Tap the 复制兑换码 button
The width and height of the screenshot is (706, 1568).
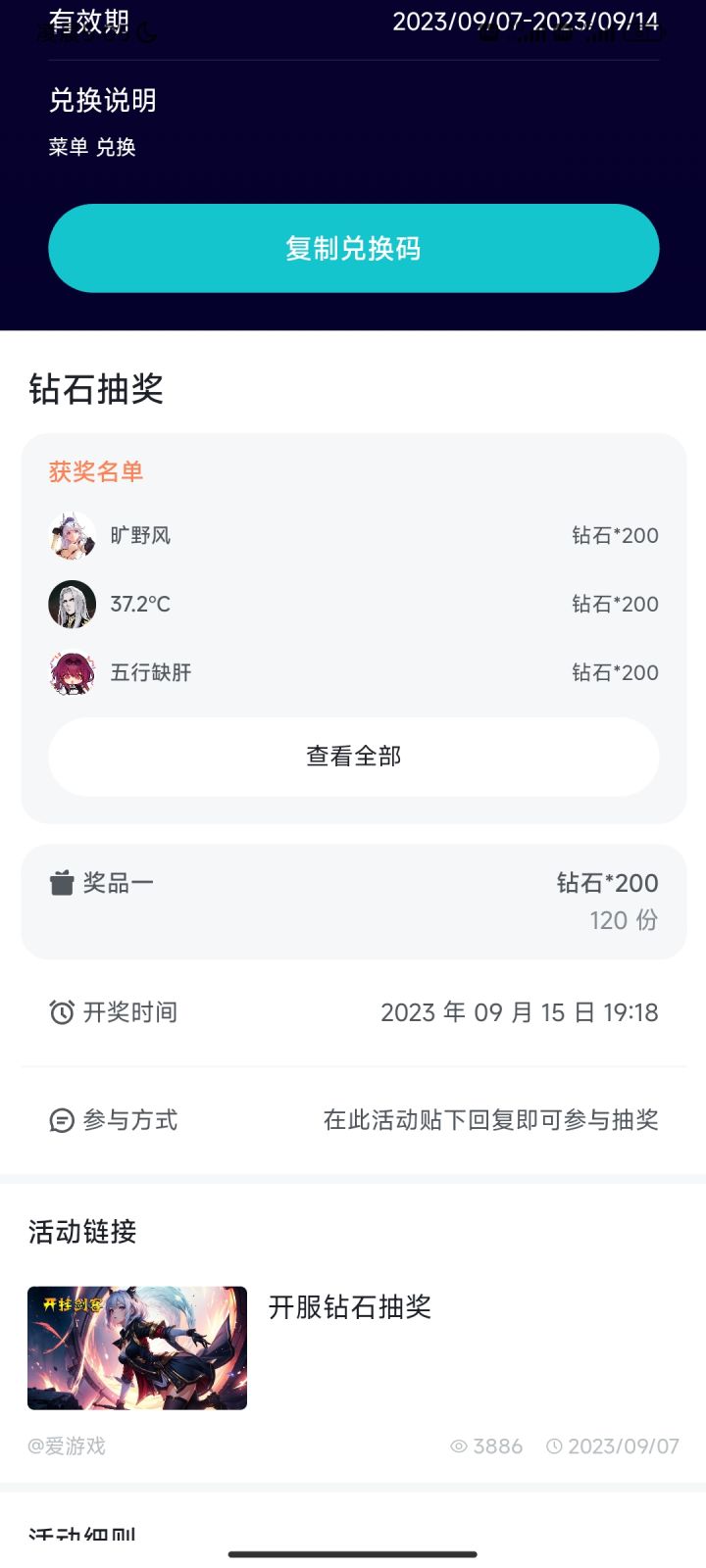coord(353,248)
